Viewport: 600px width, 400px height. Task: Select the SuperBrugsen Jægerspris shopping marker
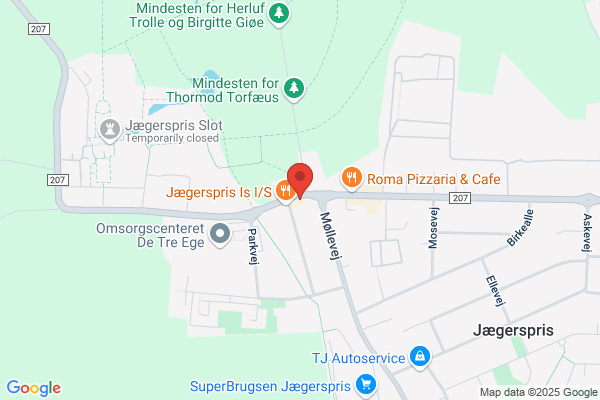pyautogui.click(x=366, y=385)
